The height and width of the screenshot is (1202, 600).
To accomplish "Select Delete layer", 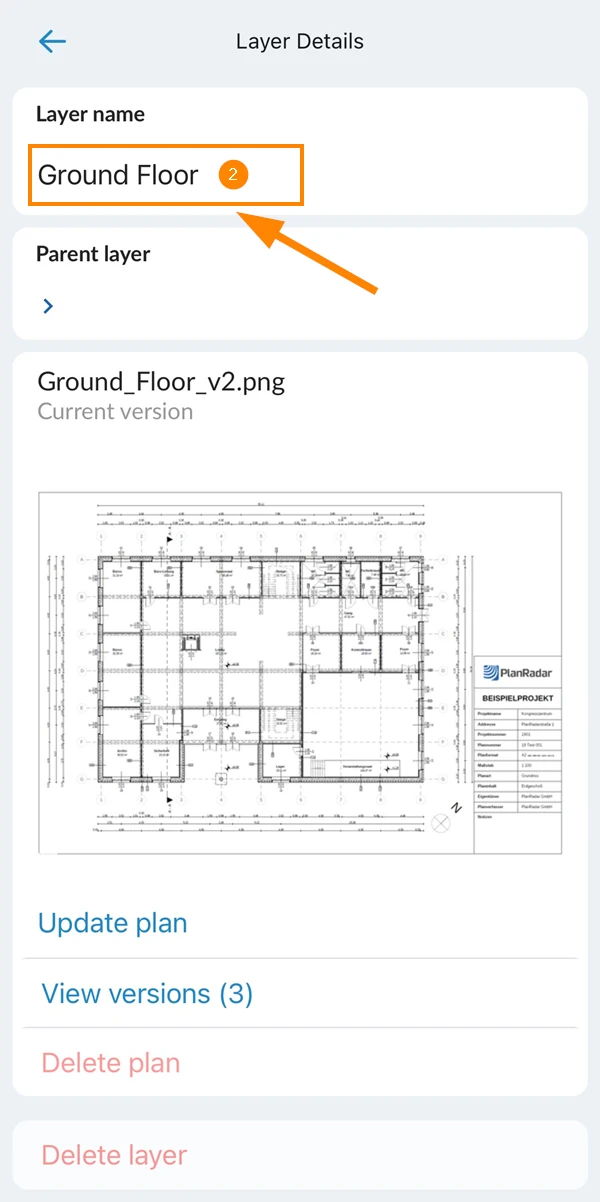I will 114,1156.
